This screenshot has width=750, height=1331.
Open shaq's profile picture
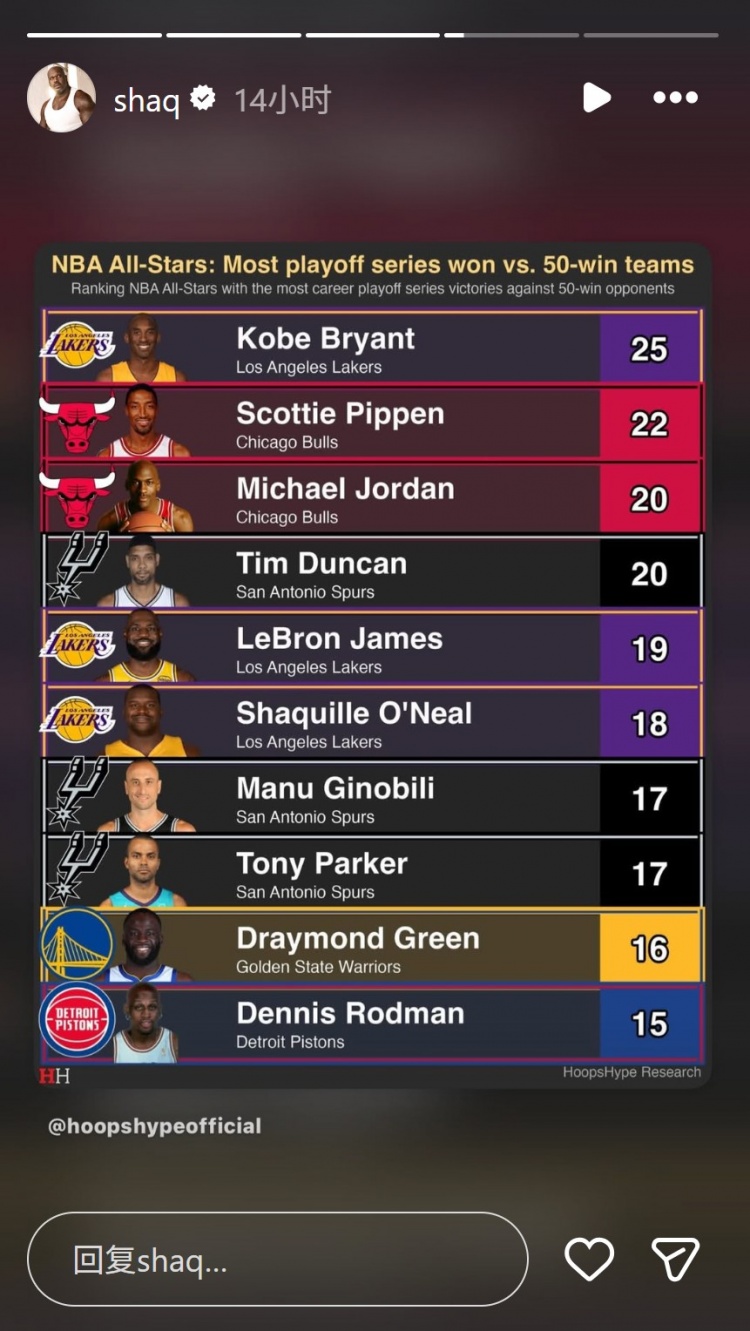pos(62,98)
